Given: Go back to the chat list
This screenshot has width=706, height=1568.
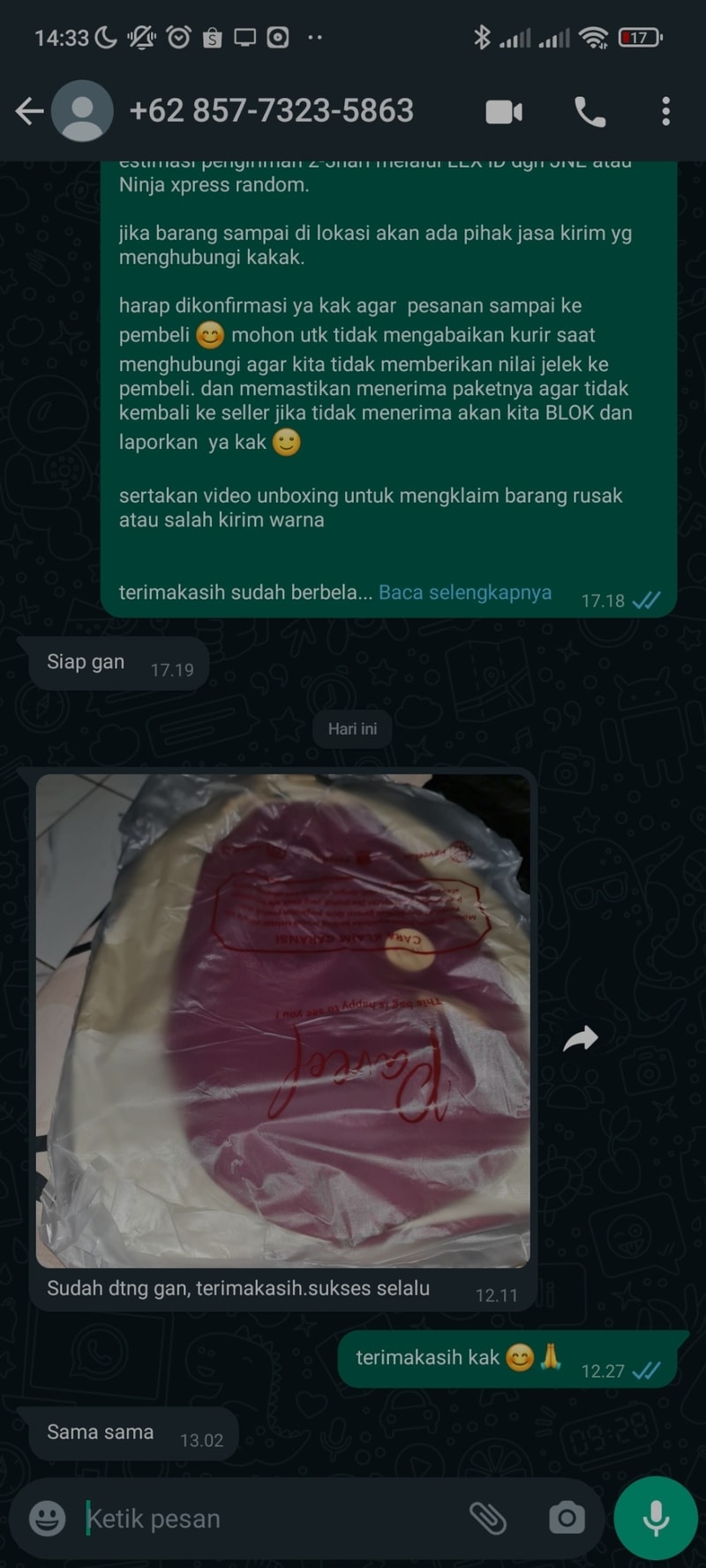Looking at the screenshot, I should point(29,111).
